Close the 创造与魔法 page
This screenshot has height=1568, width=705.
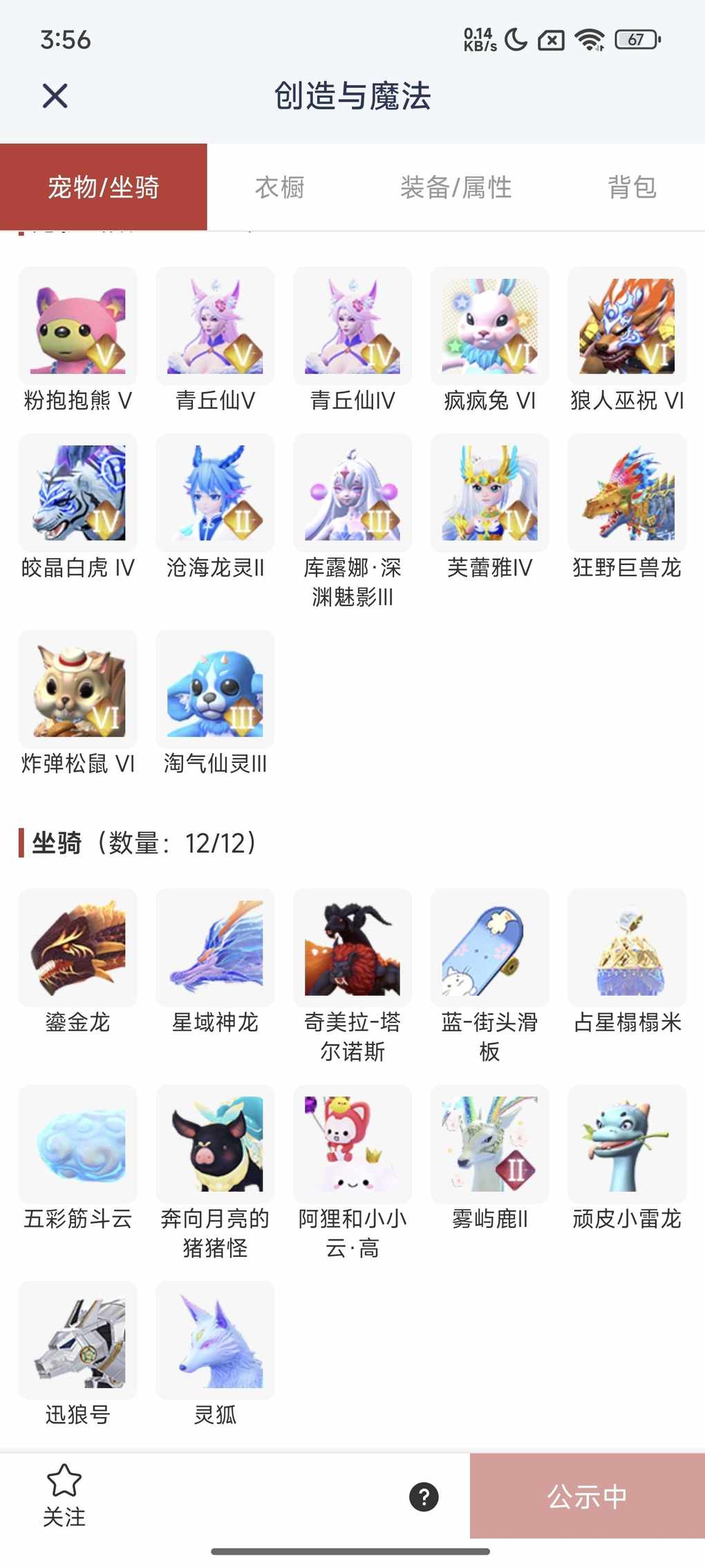click(x=55, y=96)
